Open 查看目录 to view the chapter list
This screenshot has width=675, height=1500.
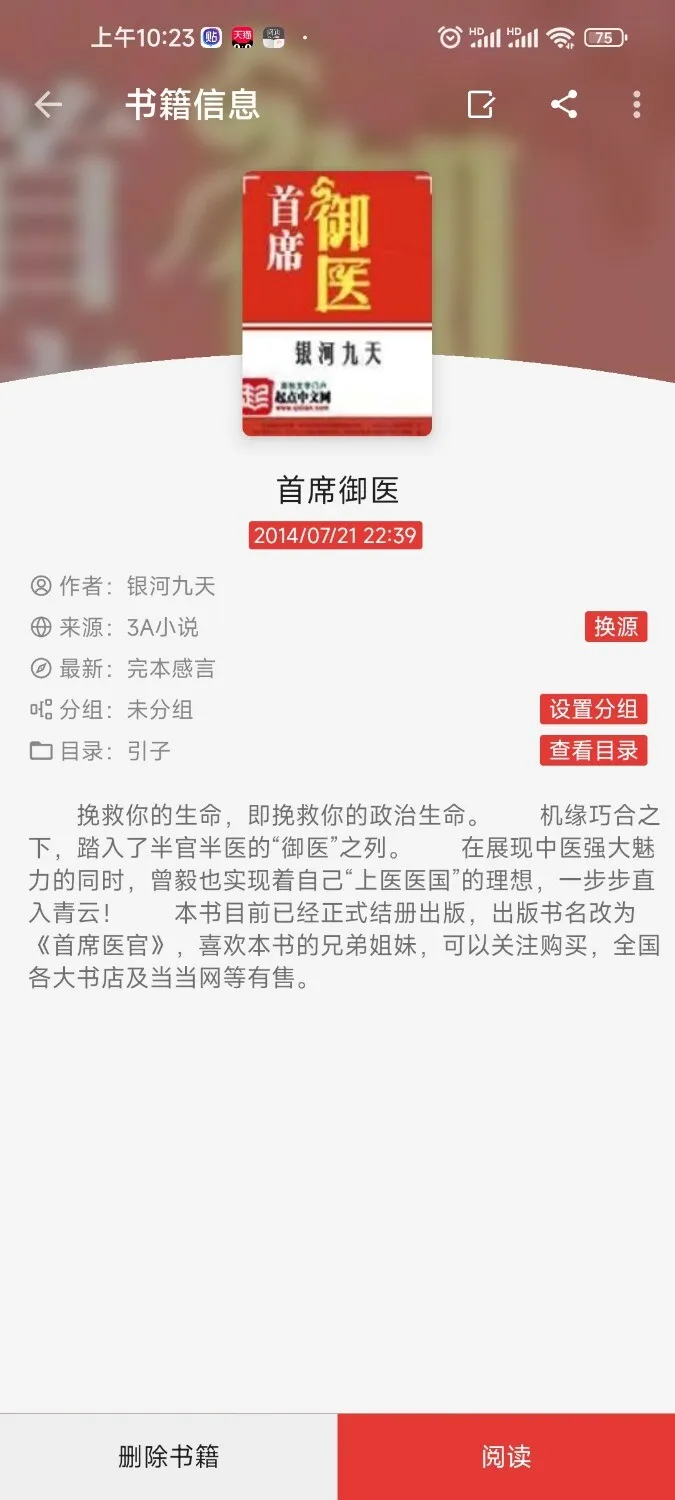pyautogui.click(x=593, y=750)
